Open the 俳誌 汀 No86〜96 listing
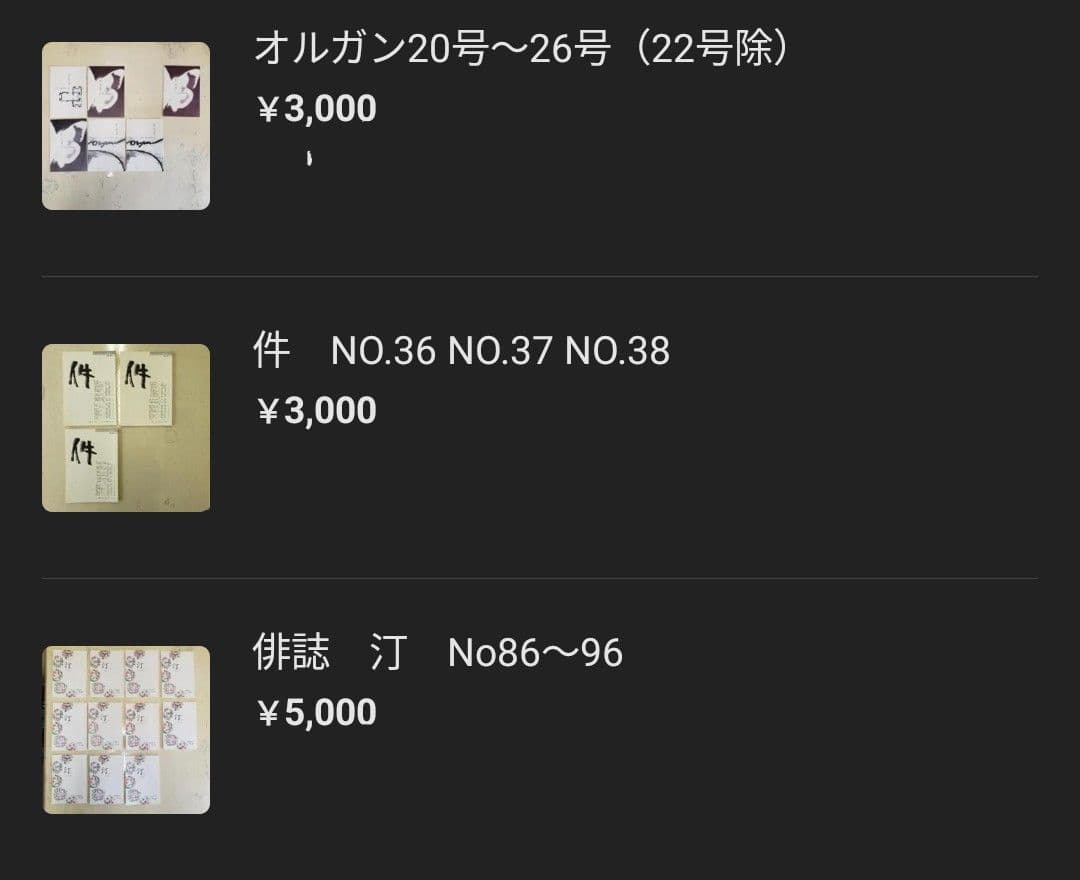The image size is (1080, 880). pyautogui.click(x=438, y=654)
